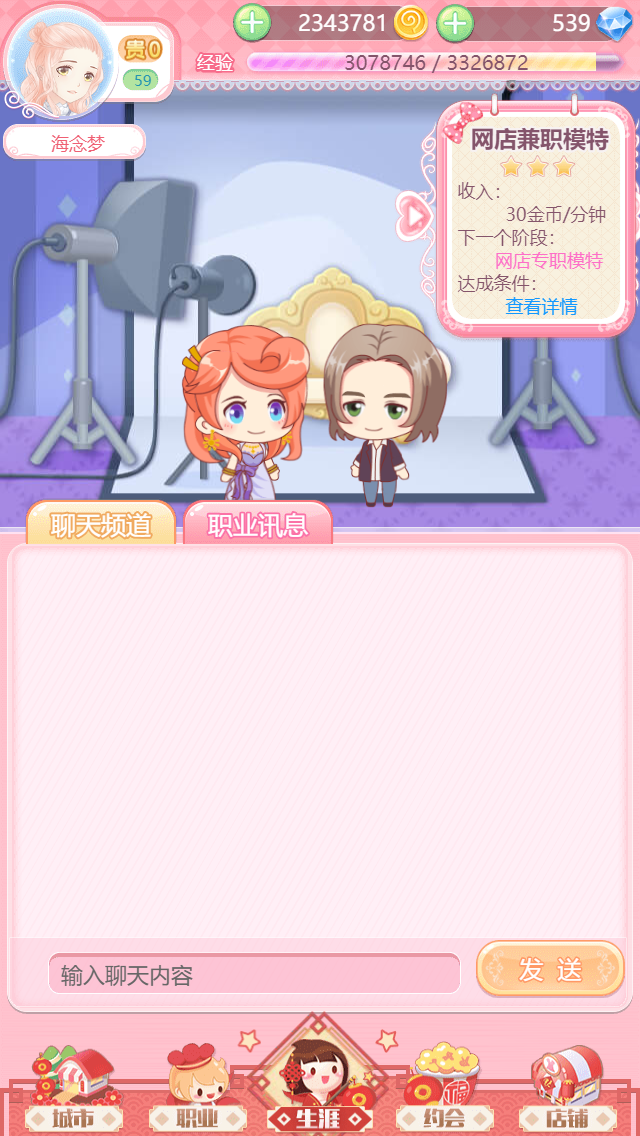Switch to the 职业讯息 tab
This screenshot has width=640, height=1136.
pyautogui.click(x=258, y=525)
